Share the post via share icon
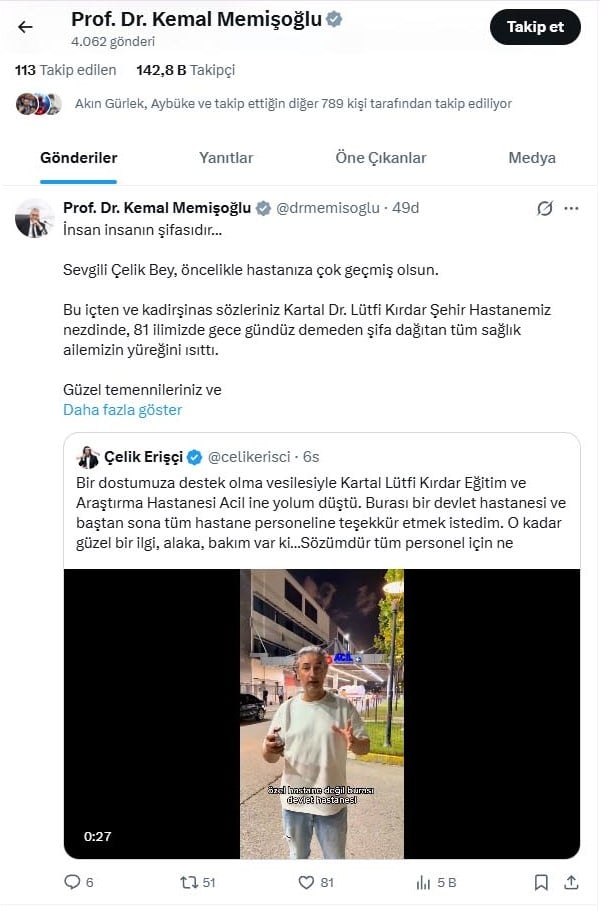The image size is (600, 911). point(571,883)
